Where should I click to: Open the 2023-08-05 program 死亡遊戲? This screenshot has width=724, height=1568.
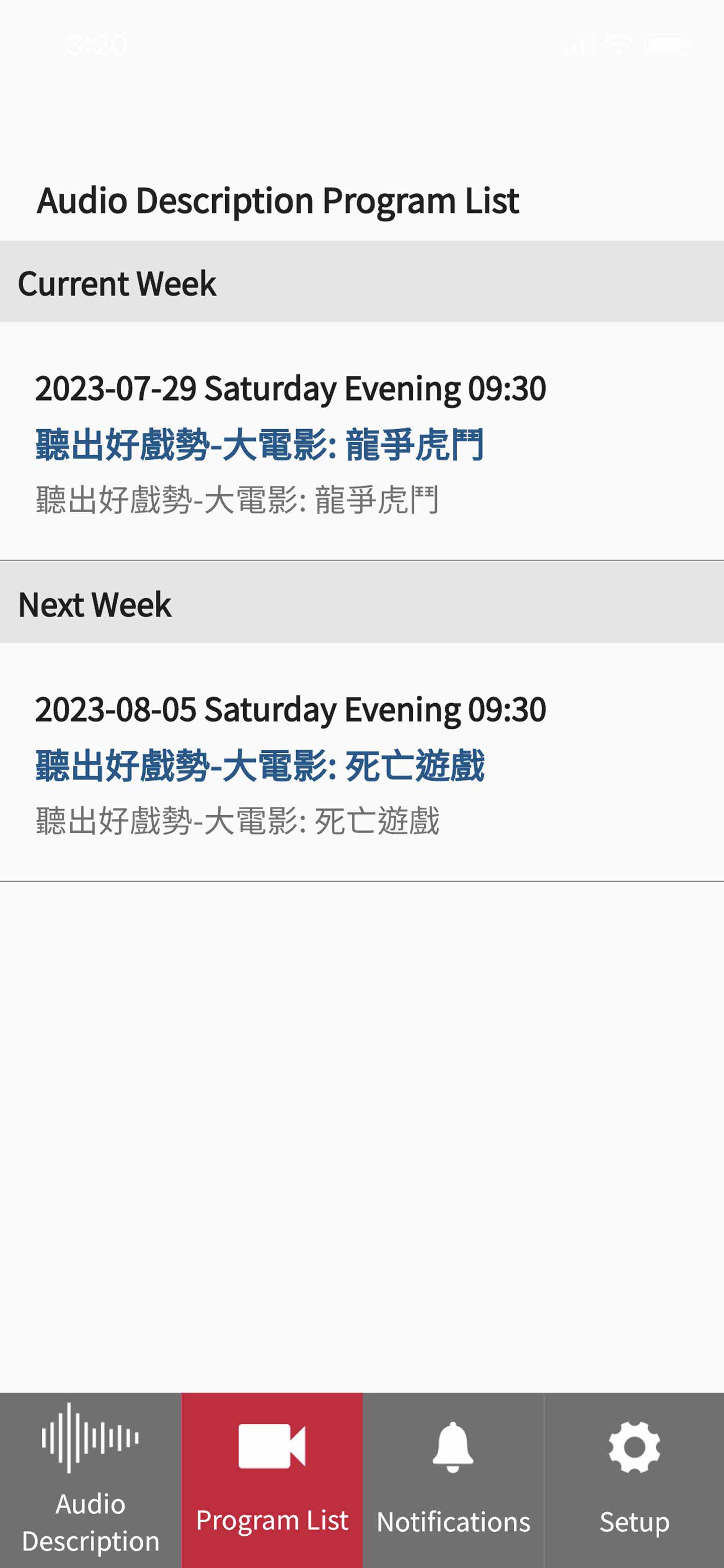(259, 765)
